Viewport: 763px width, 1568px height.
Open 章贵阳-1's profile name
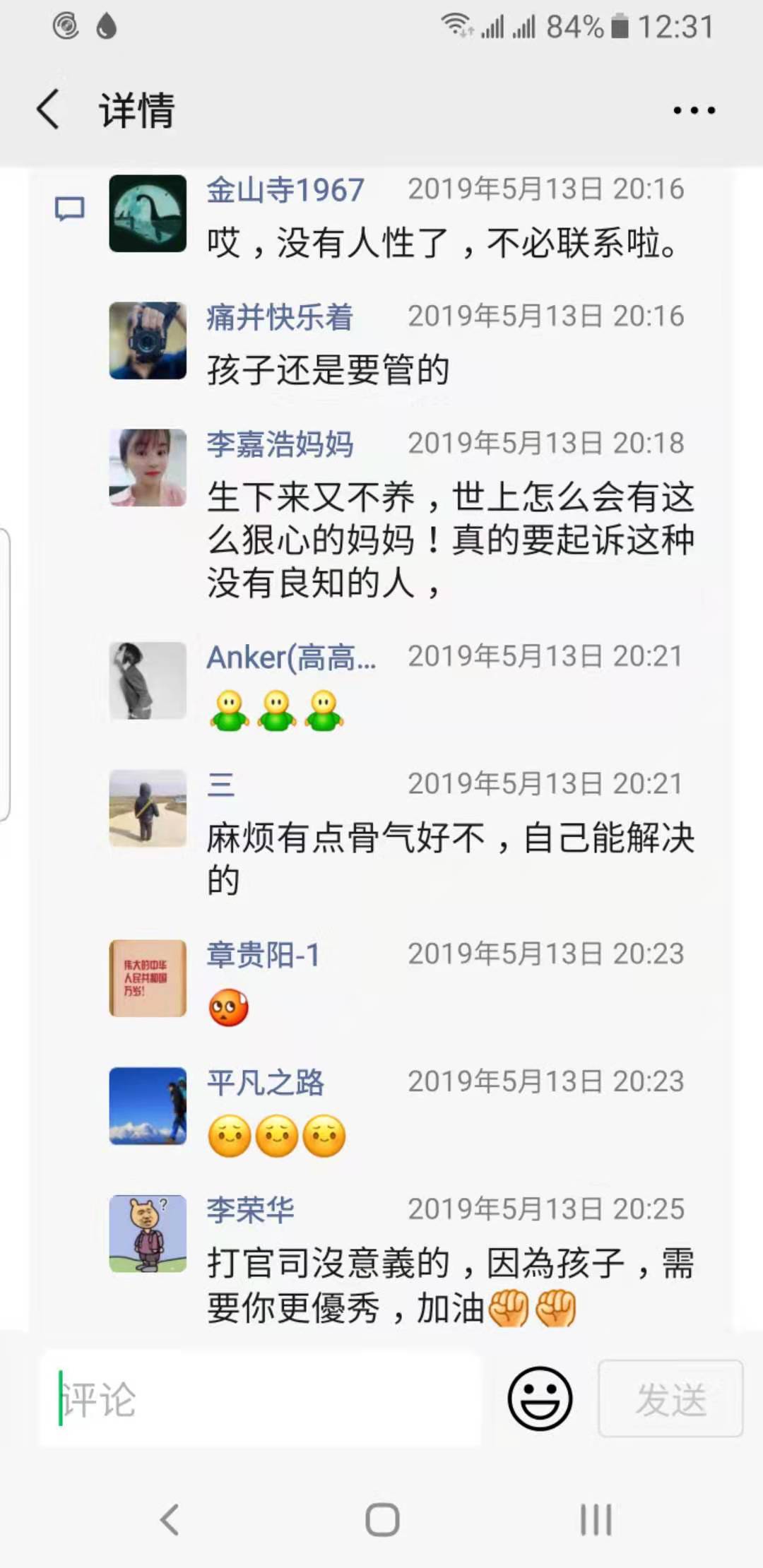point(264,955)
